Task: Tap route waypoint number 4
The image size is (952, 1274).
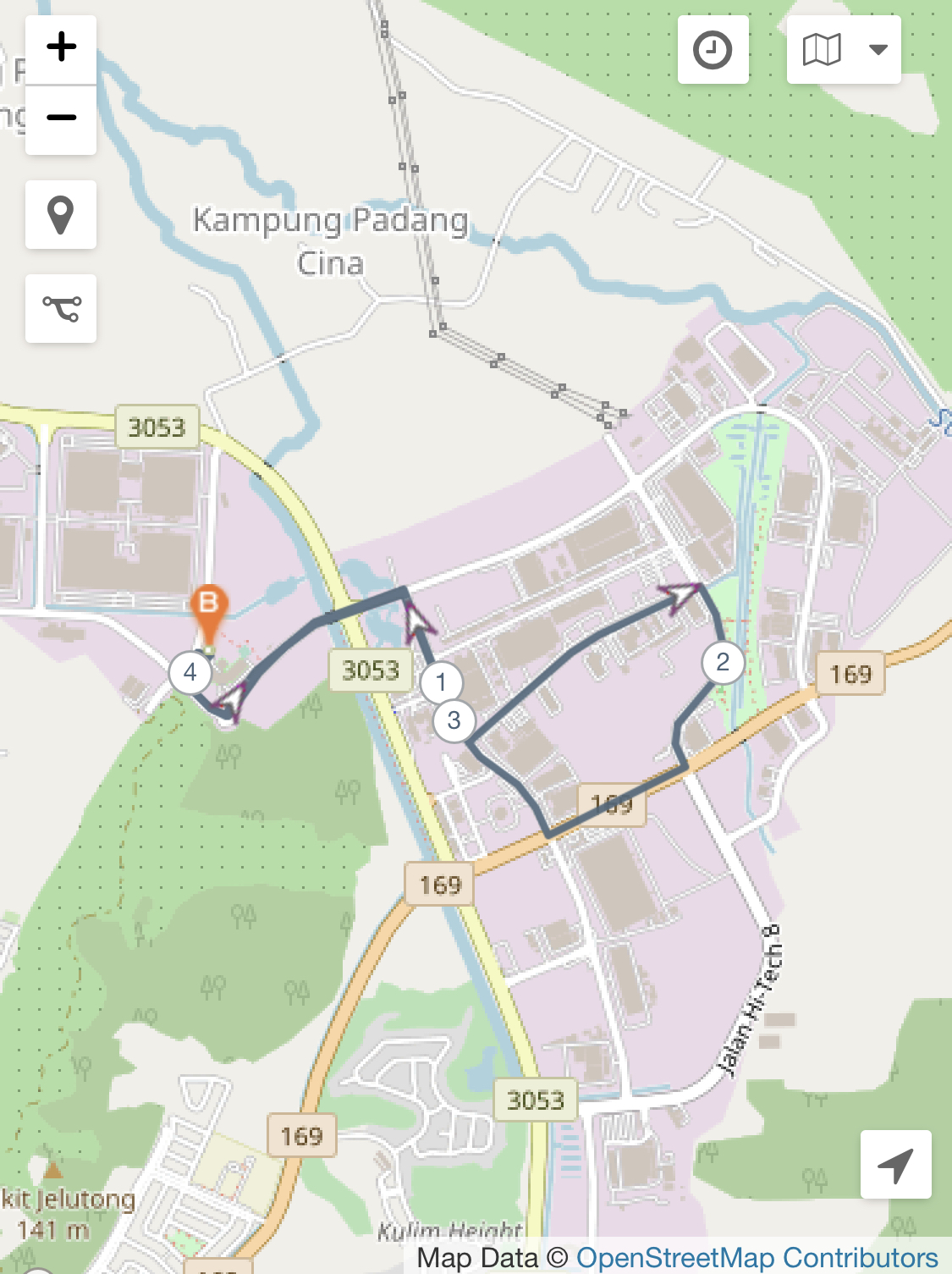Action: (190, 672)
